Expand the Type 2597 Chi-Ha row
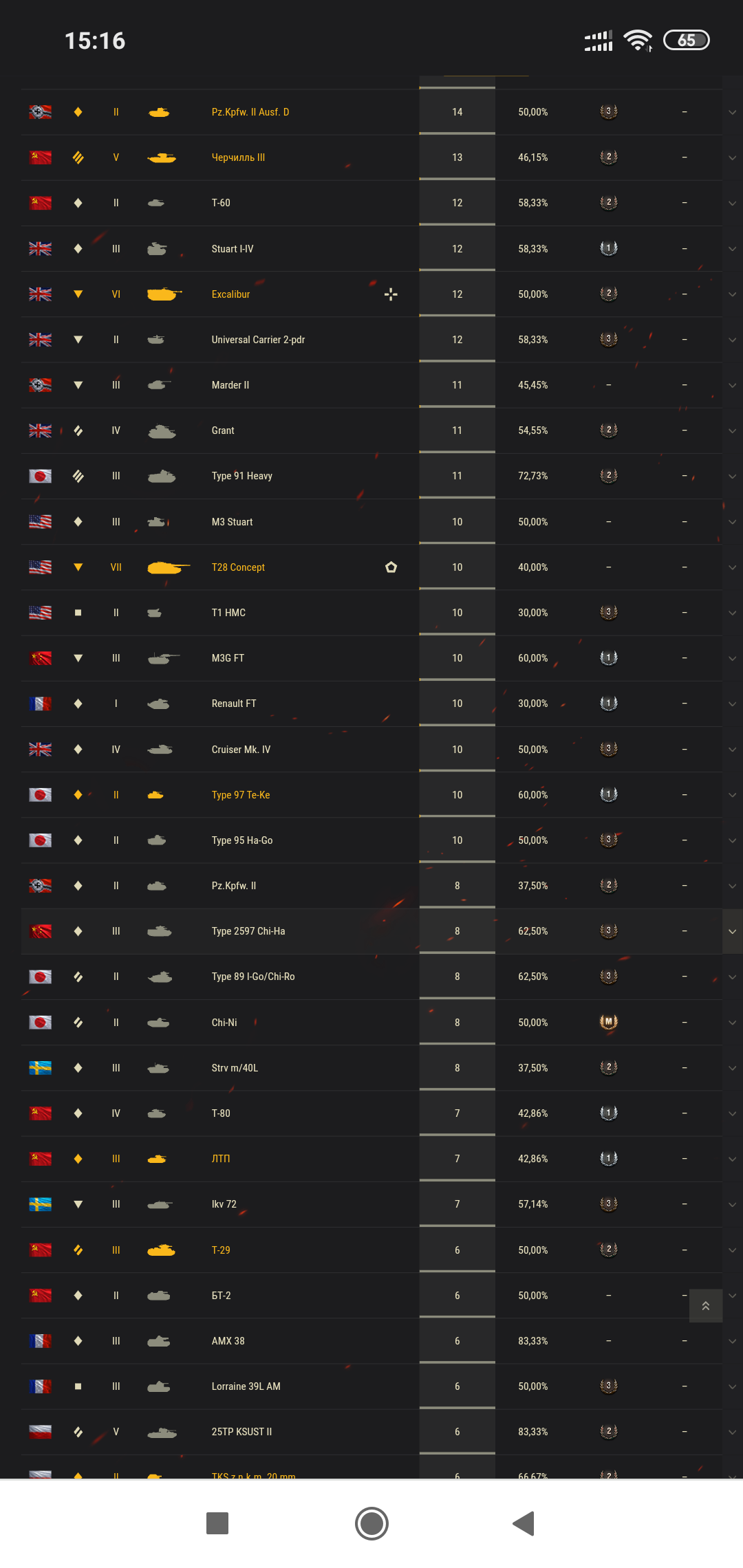The width and height of the screenshot is (743, 1568). tap(732, 931)
